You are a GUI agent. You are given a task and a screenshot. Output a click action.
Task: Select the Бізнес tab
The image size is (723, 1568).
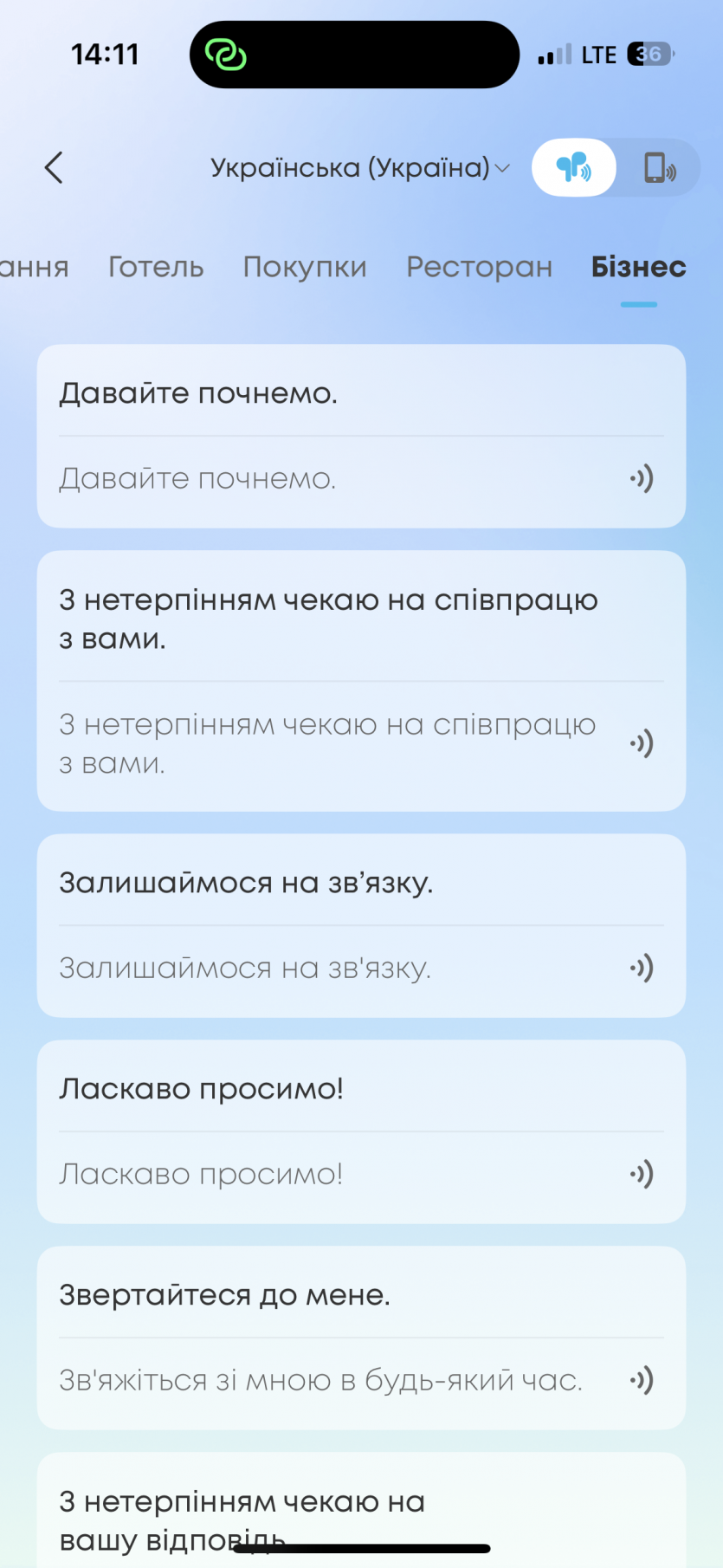638,267
